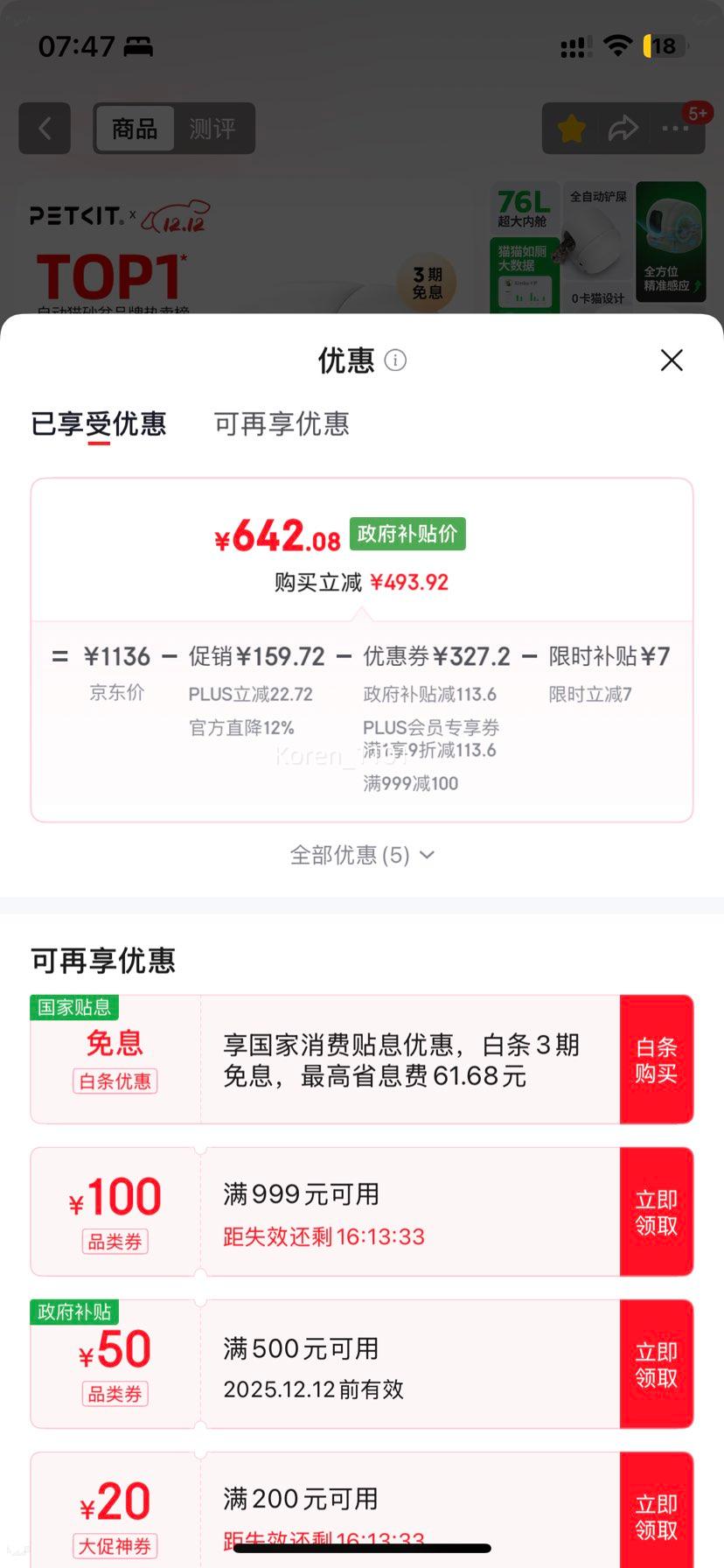Tap the 政府补贴价 green price label
The height and width of the screenshot is (1568, 724).
coord(407,533)
